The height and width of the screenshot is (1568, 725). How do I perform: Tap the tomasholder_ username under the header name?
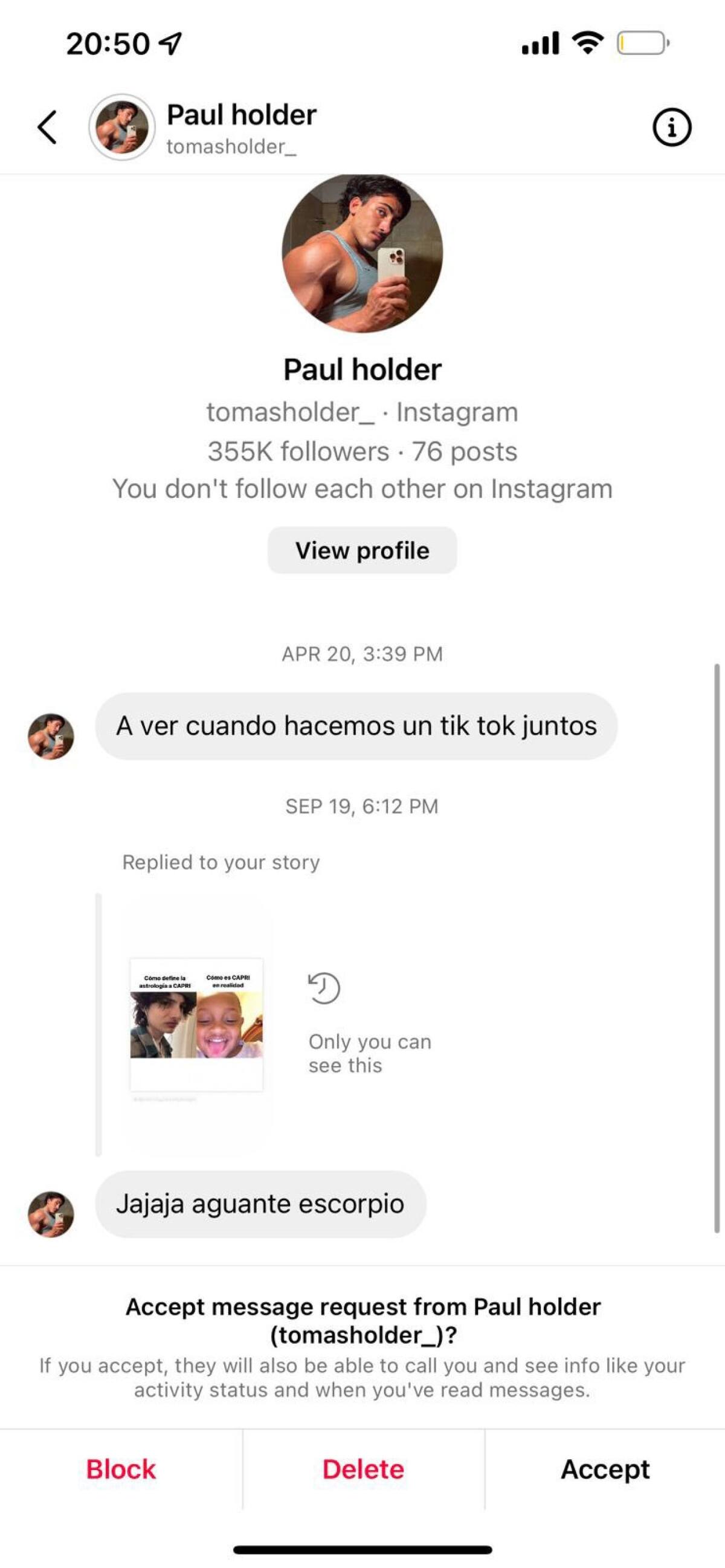click(231, 146)
